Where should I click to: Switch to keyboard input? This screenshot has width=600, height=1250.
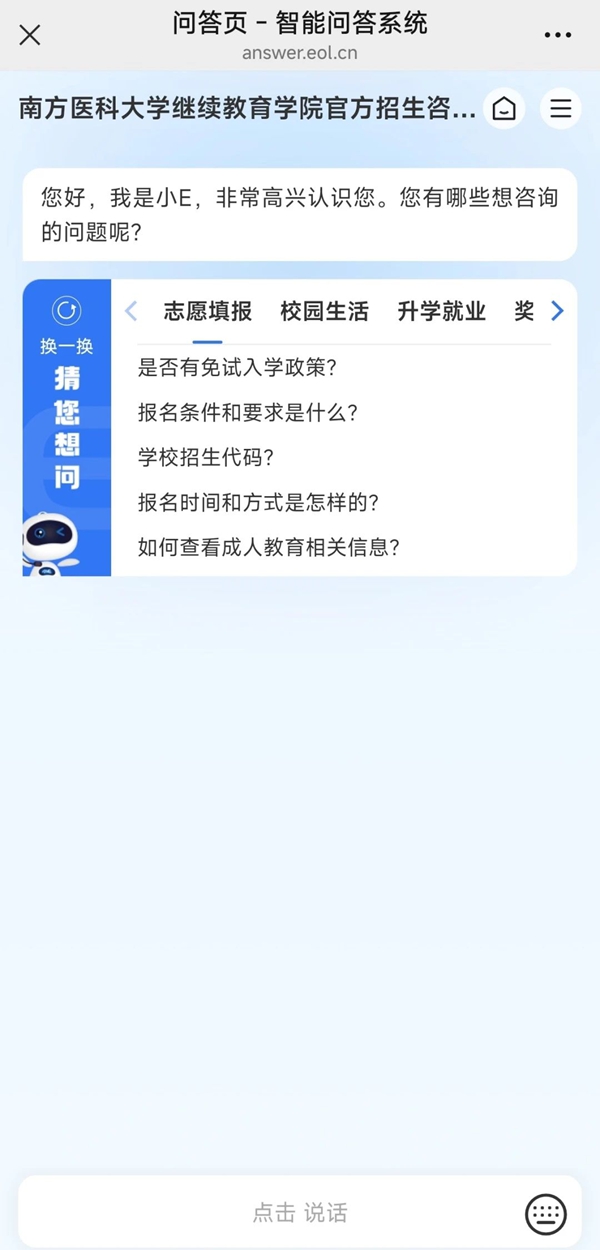pos(546,1214)
